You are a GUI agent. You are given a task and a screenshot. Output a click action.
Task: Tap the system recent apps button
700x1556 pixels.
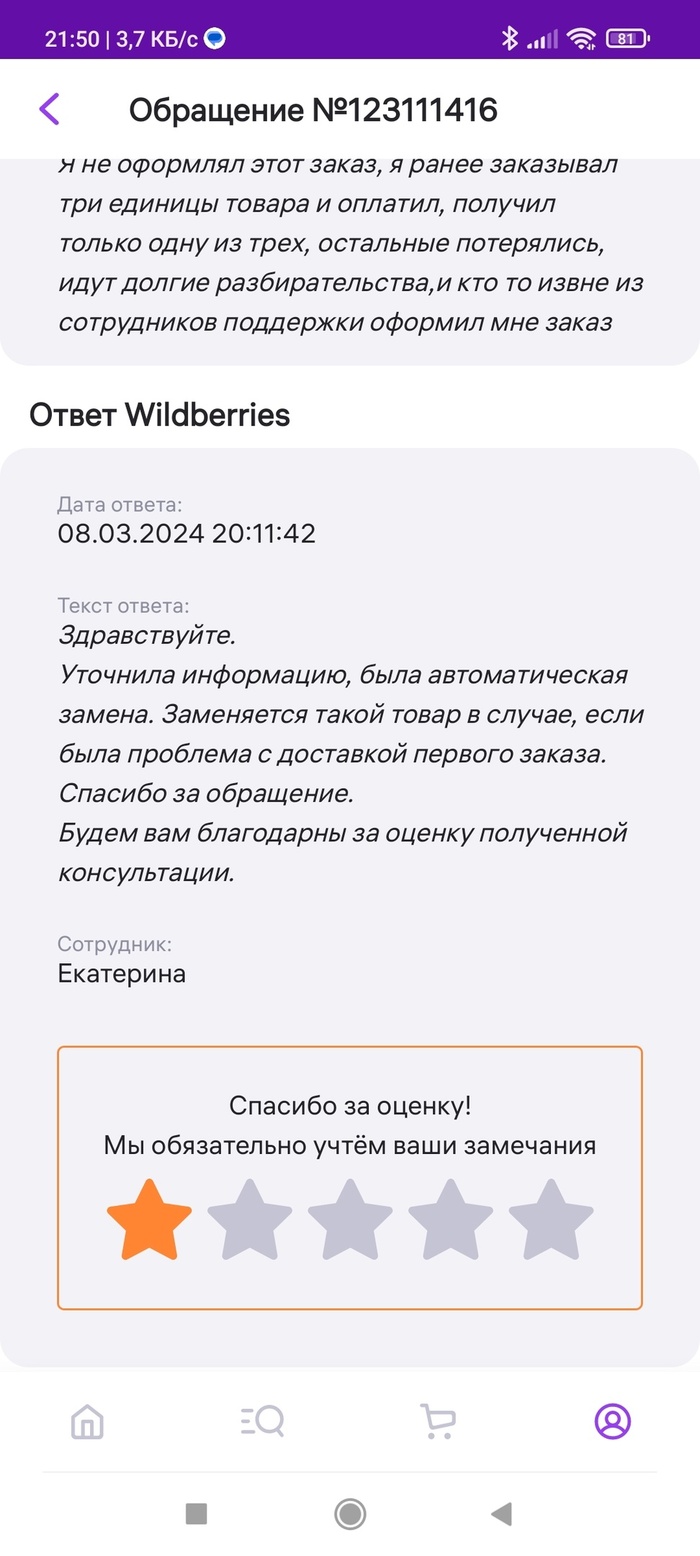point(196,1514)
